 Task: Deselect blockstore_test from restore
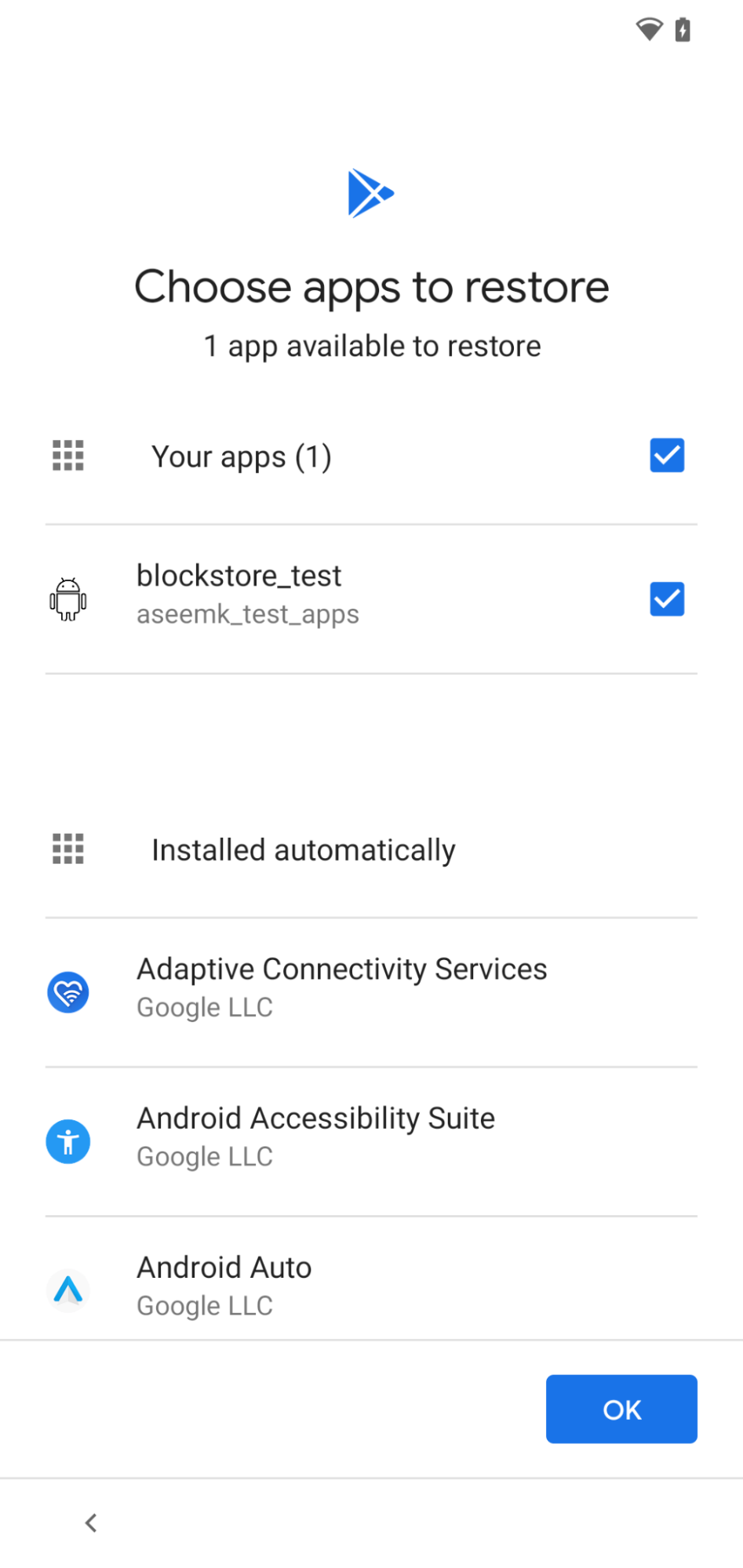point(666,598)
